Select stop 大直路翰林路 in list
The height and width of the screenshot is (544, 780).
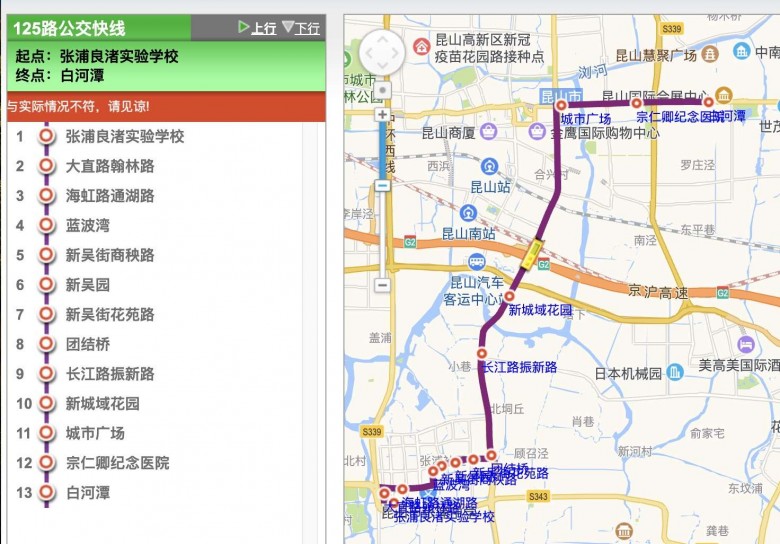coord(109,166)
